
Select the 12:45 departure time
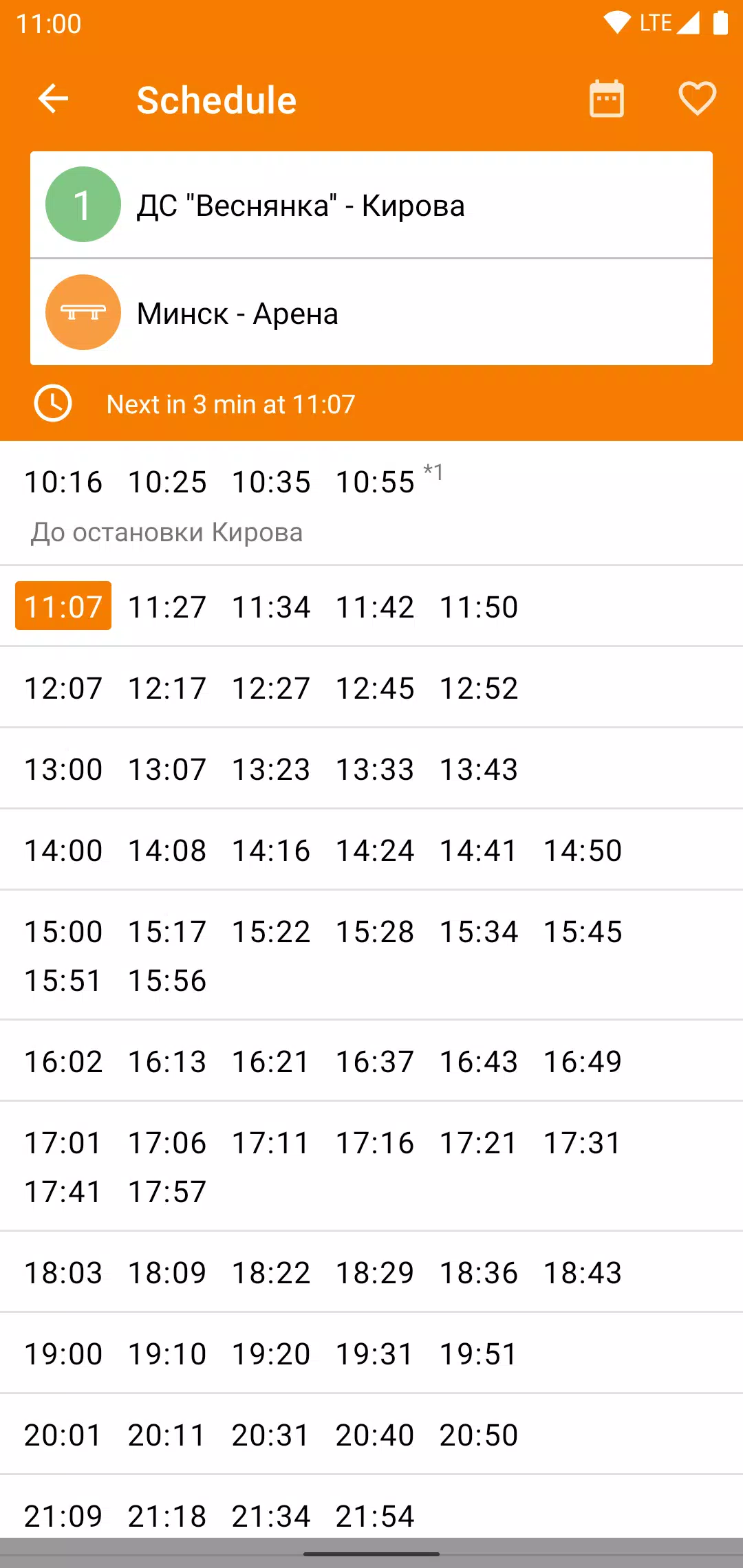click(375, 688)
